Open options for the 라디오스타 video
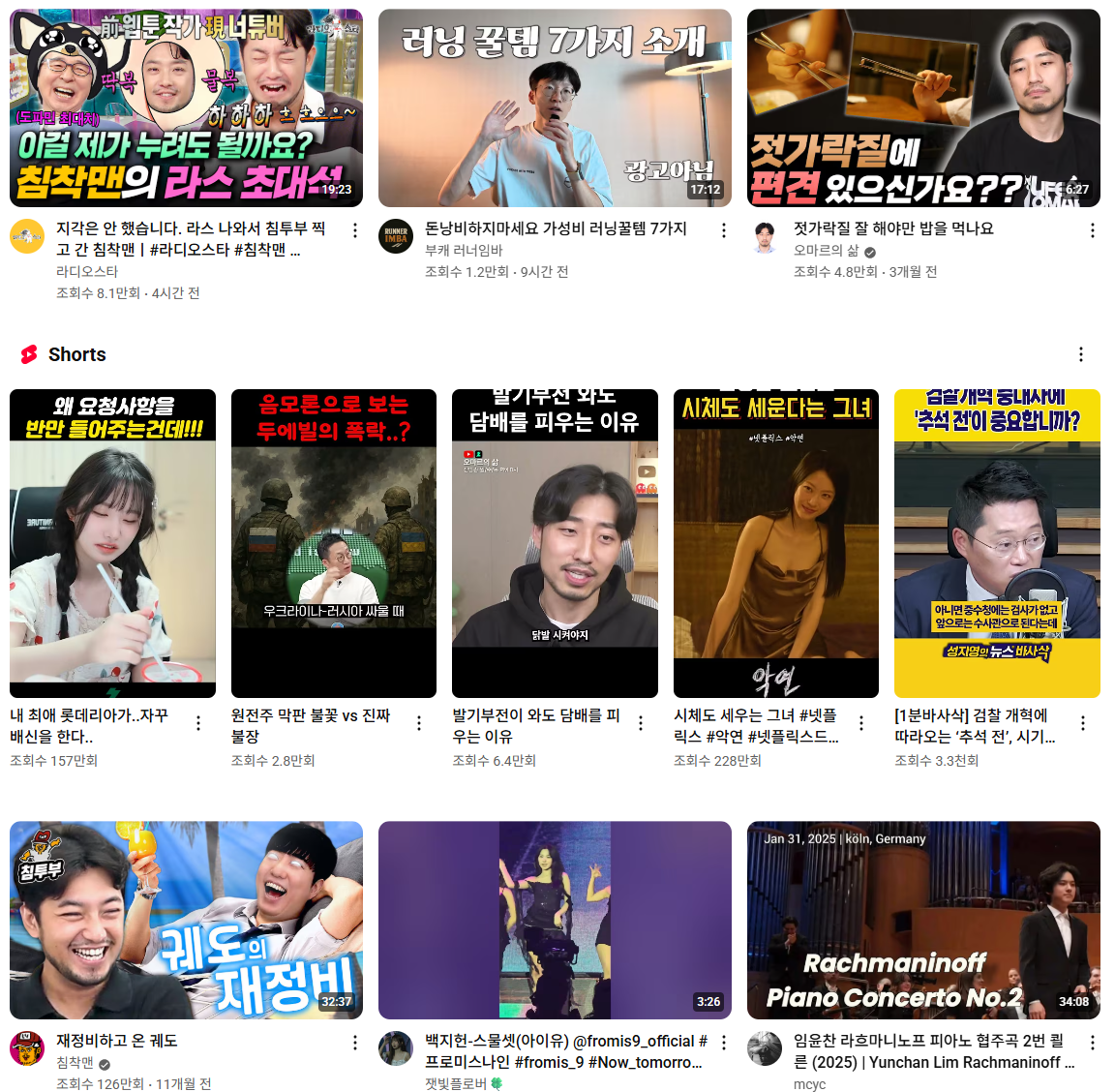1115x1092 pixels. (355, 230)
